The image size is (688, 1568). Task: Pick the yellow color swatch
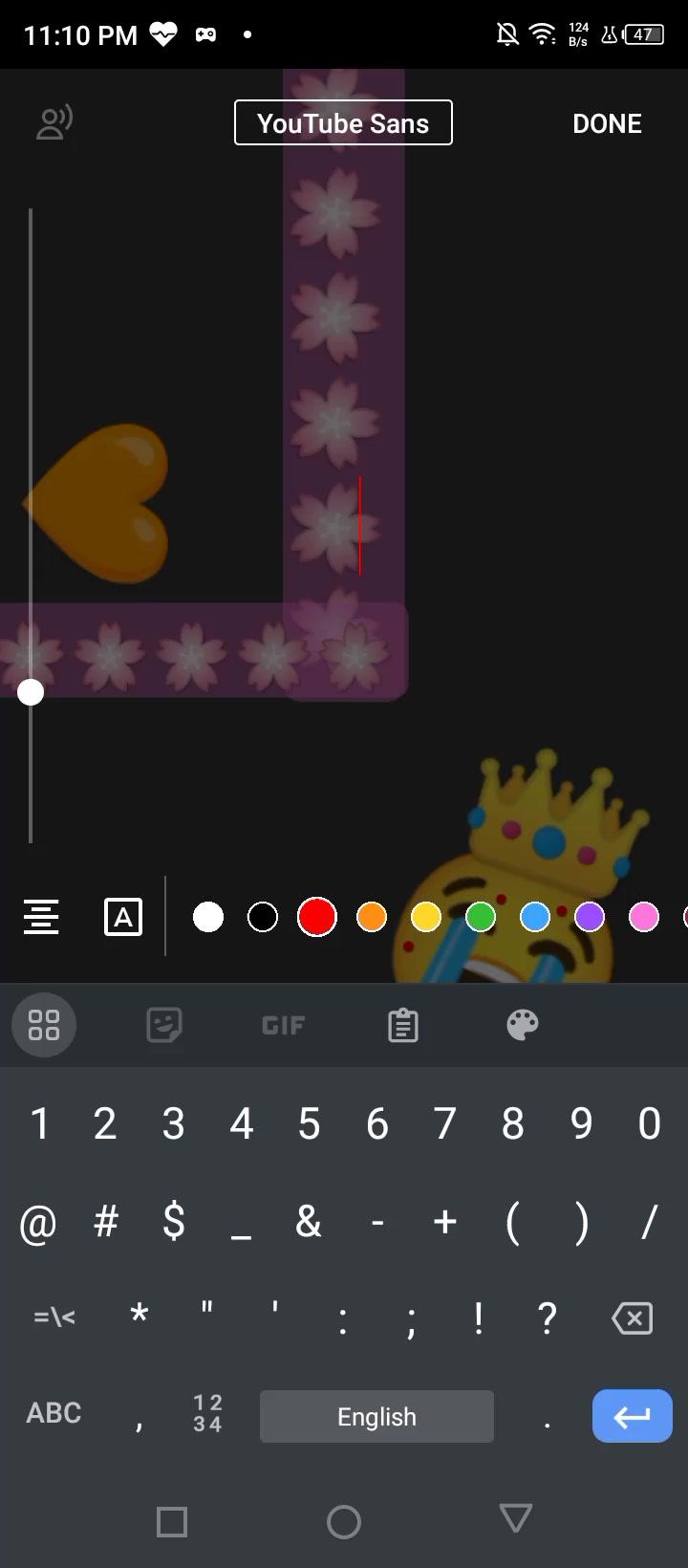coord(426,918)
